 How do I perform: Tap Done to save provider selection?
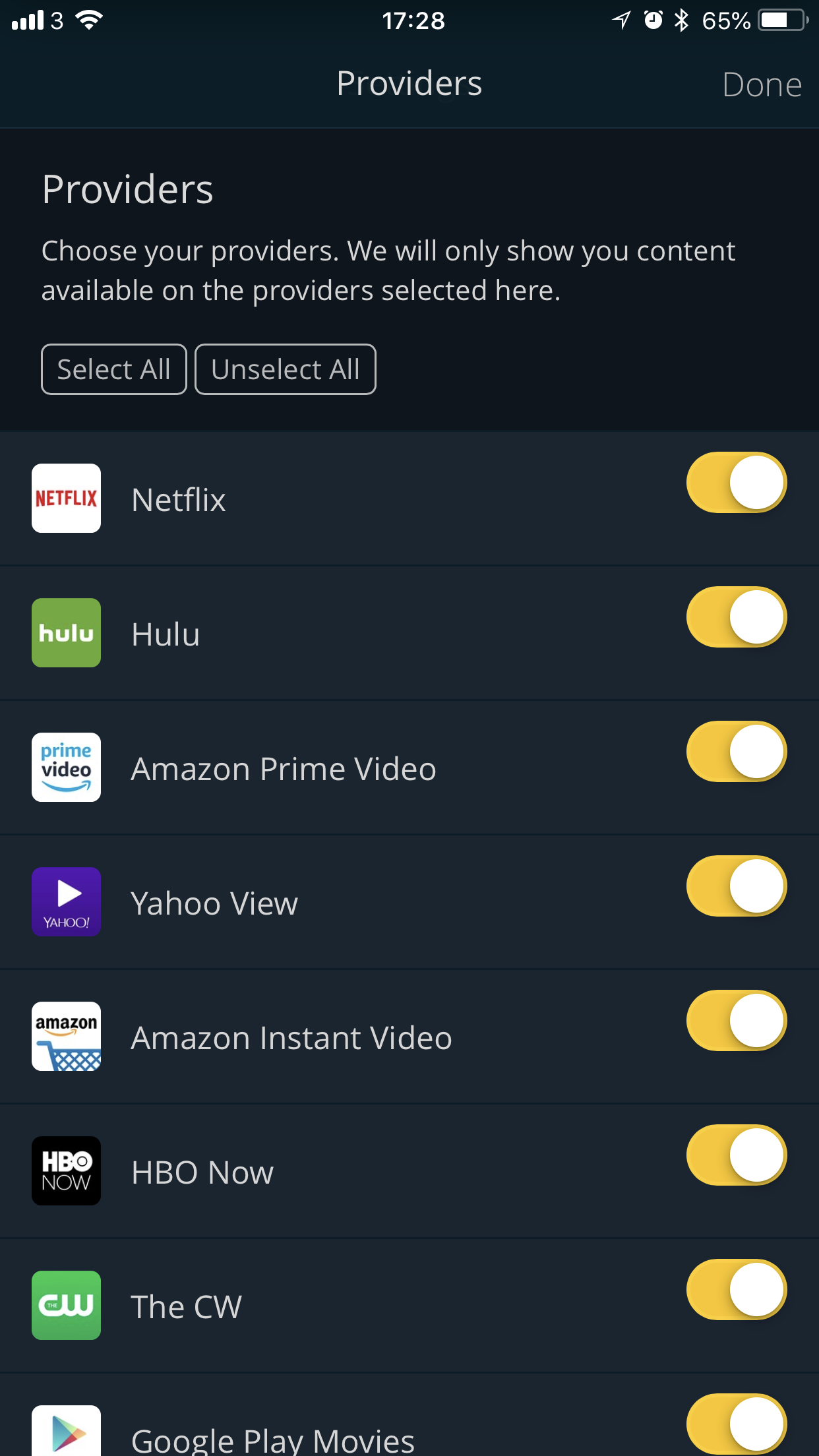pyautogui.click(x=762, y=85)
